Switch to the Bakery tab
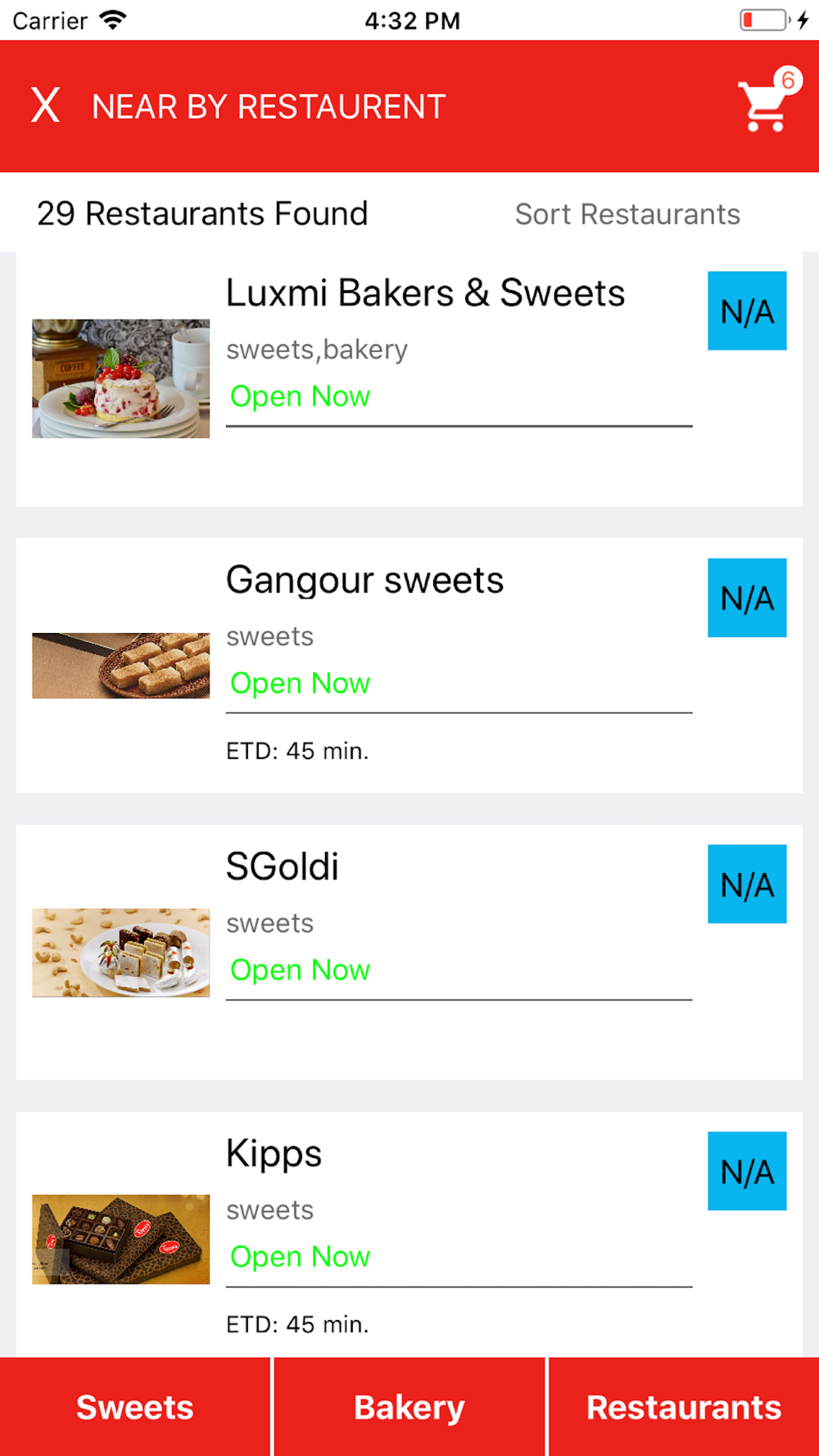The image size is (819, 1456). coord(409,1407)
